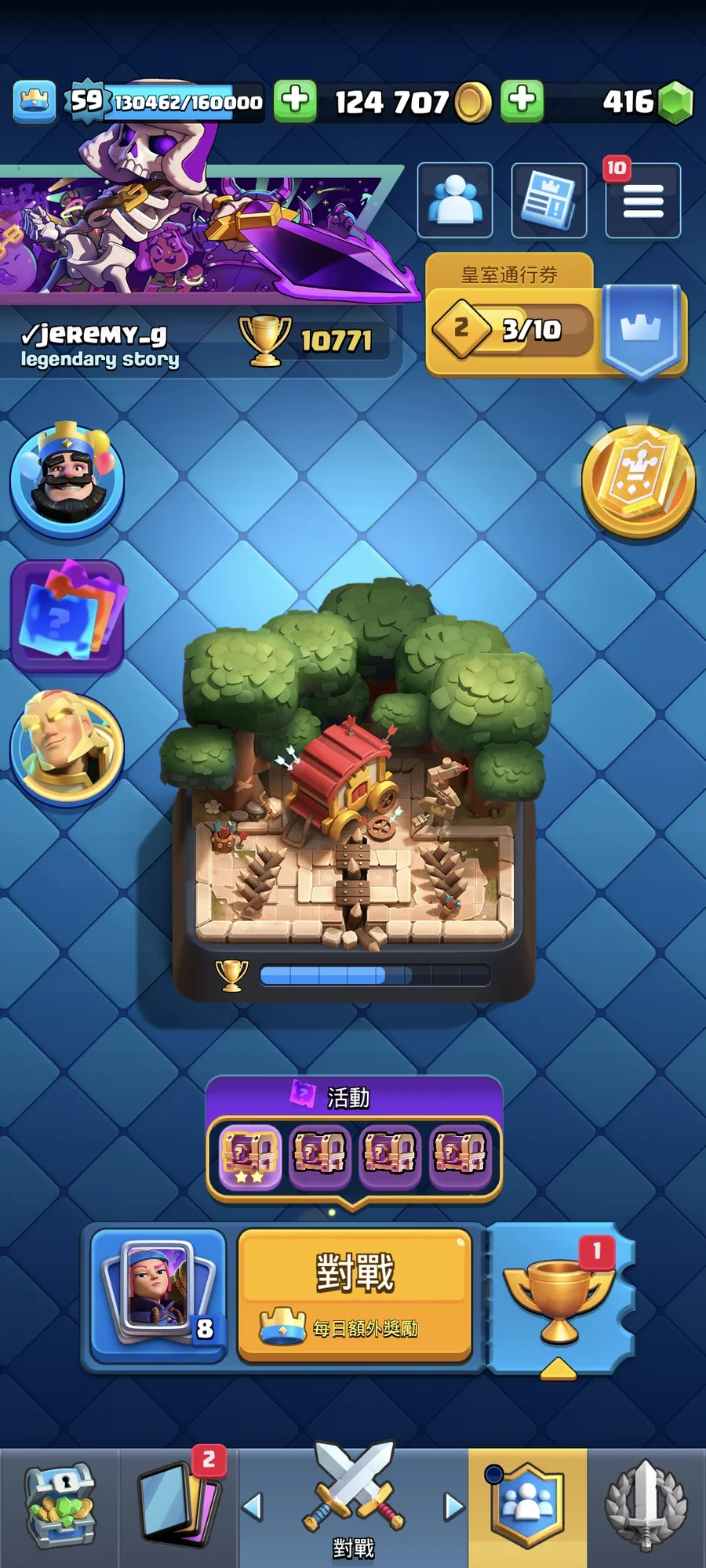Add more gold coins with plus
The width and height of the screenshot is (706, 1568).
522,101
